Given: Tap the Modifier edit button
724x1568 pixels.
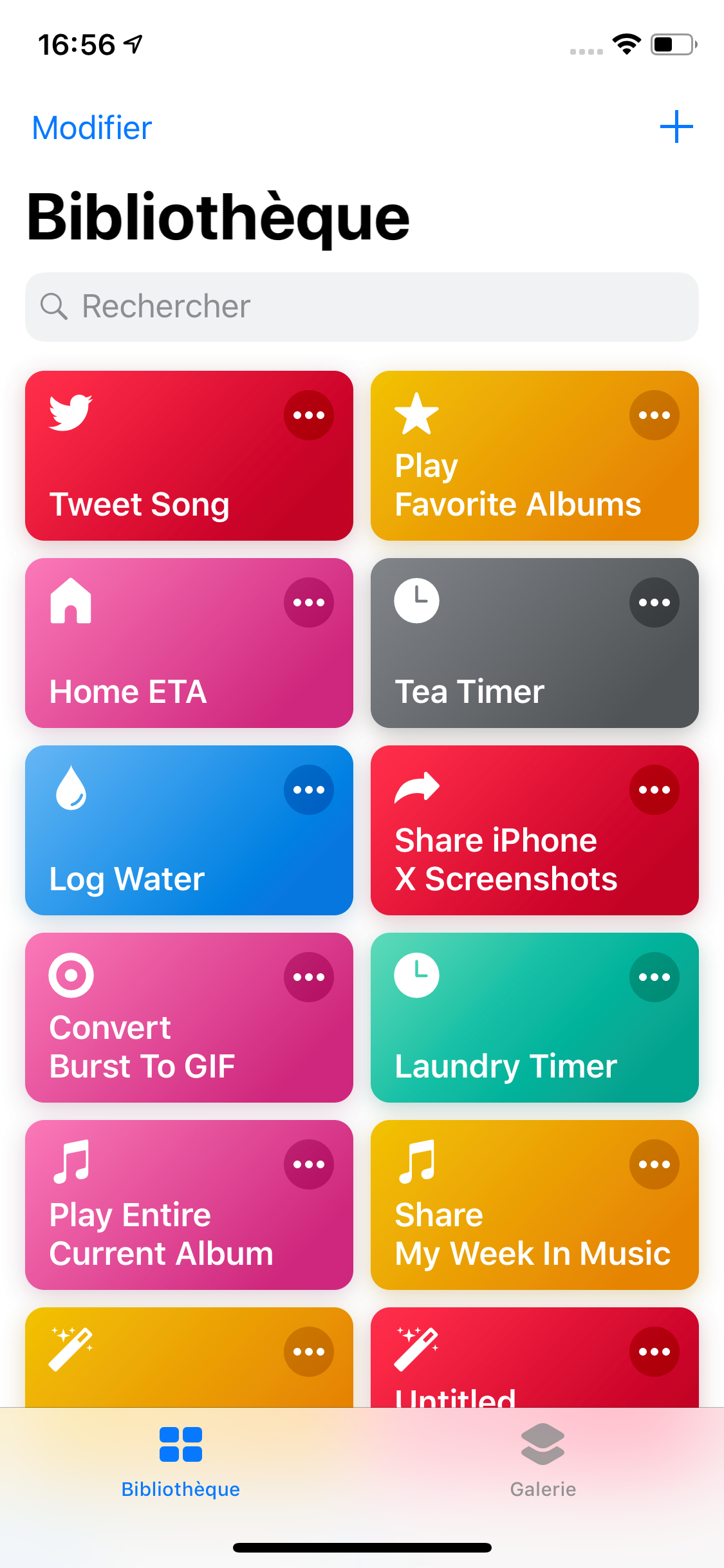Looking at the screenshot, I should tap(92, 127).
